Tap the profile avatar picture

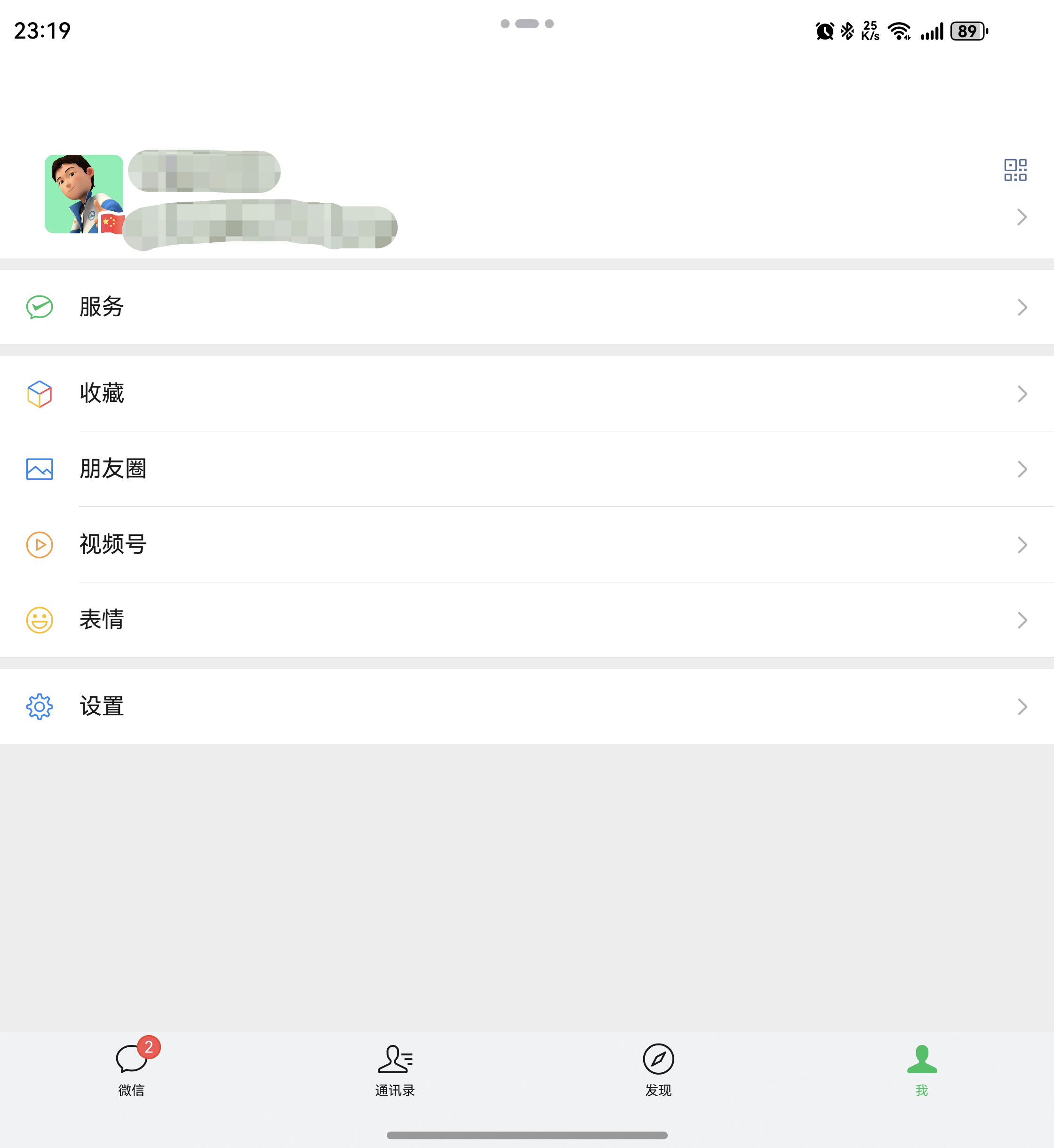click(84, 194)
